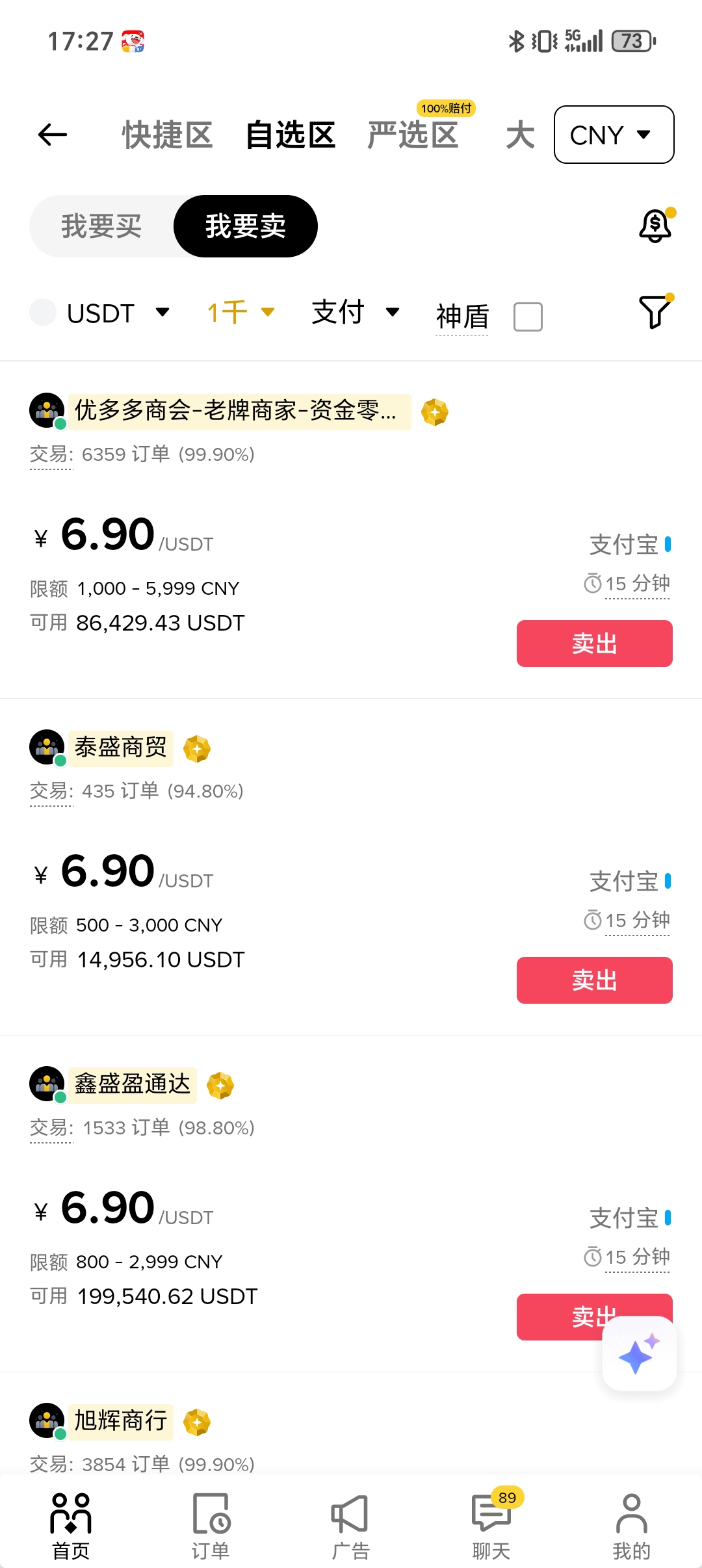Open the price alert bell
This screenshot has width=702, height=1568.
(655, 226)
